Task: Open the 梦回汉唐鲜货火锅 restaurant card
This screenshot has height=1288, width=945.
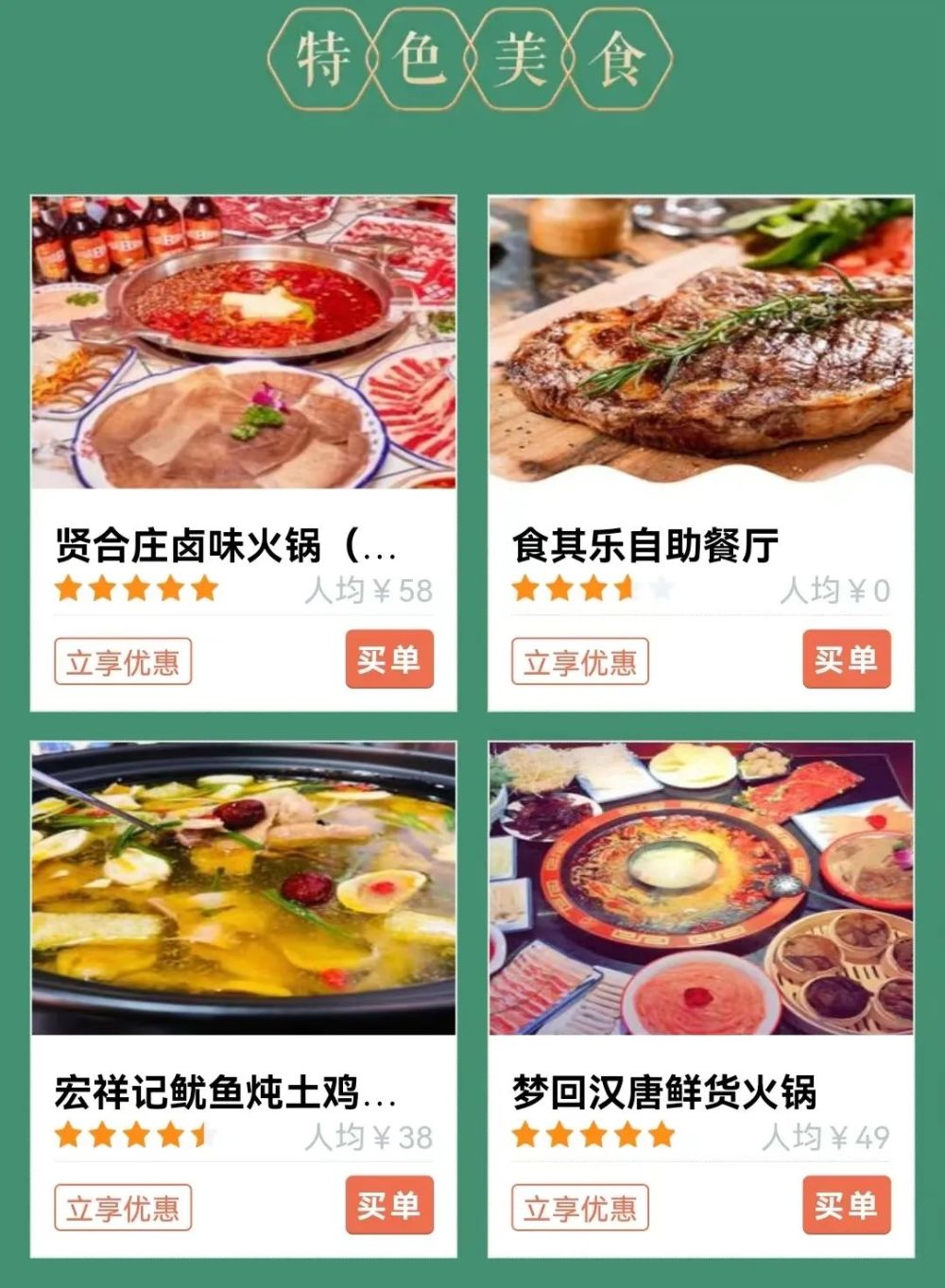Action: click(x=700, y=888)
